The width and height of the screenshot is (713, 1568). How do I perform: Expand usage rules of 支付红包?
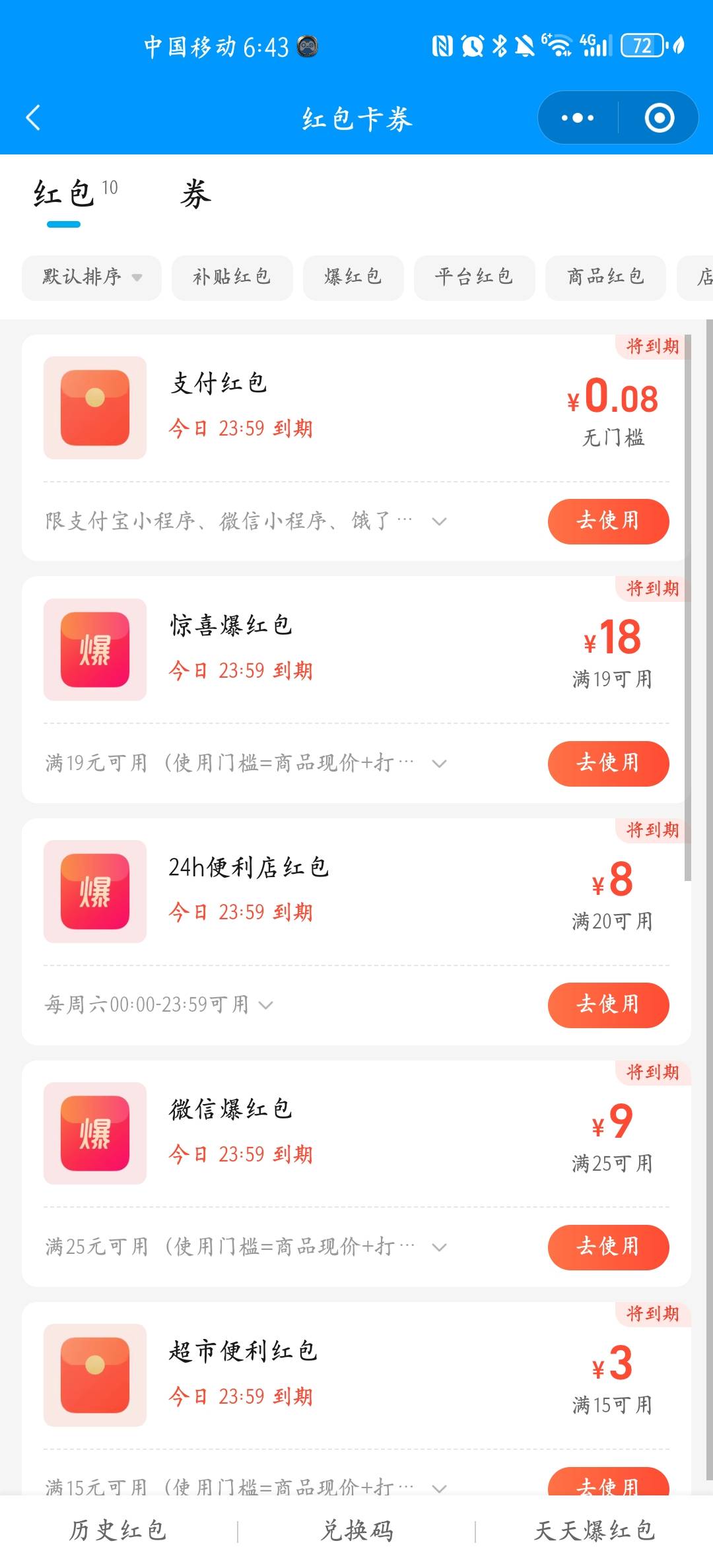click(439, 521)
